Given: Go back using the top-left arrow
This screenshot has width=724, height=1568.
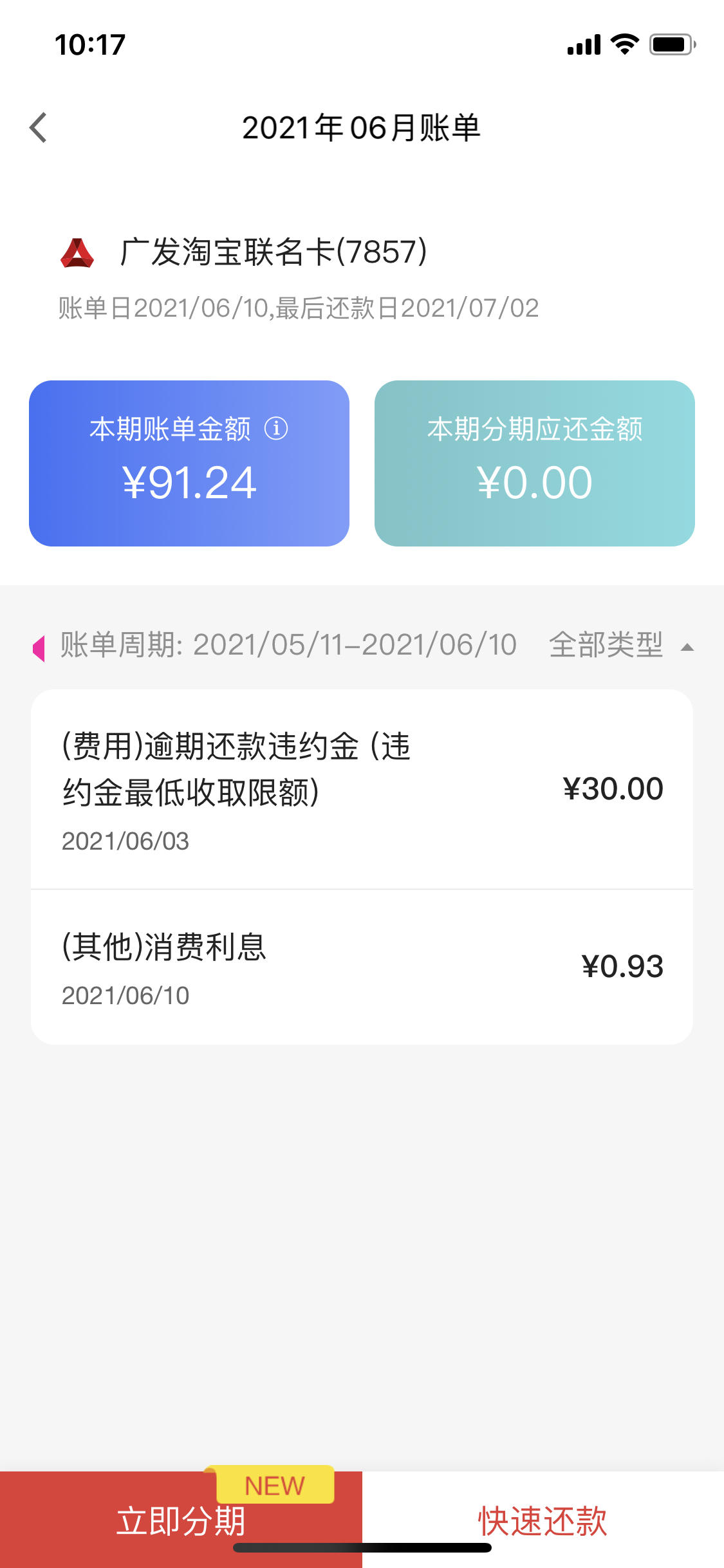Looking at the screenshot, I should [x=39, y=127].
